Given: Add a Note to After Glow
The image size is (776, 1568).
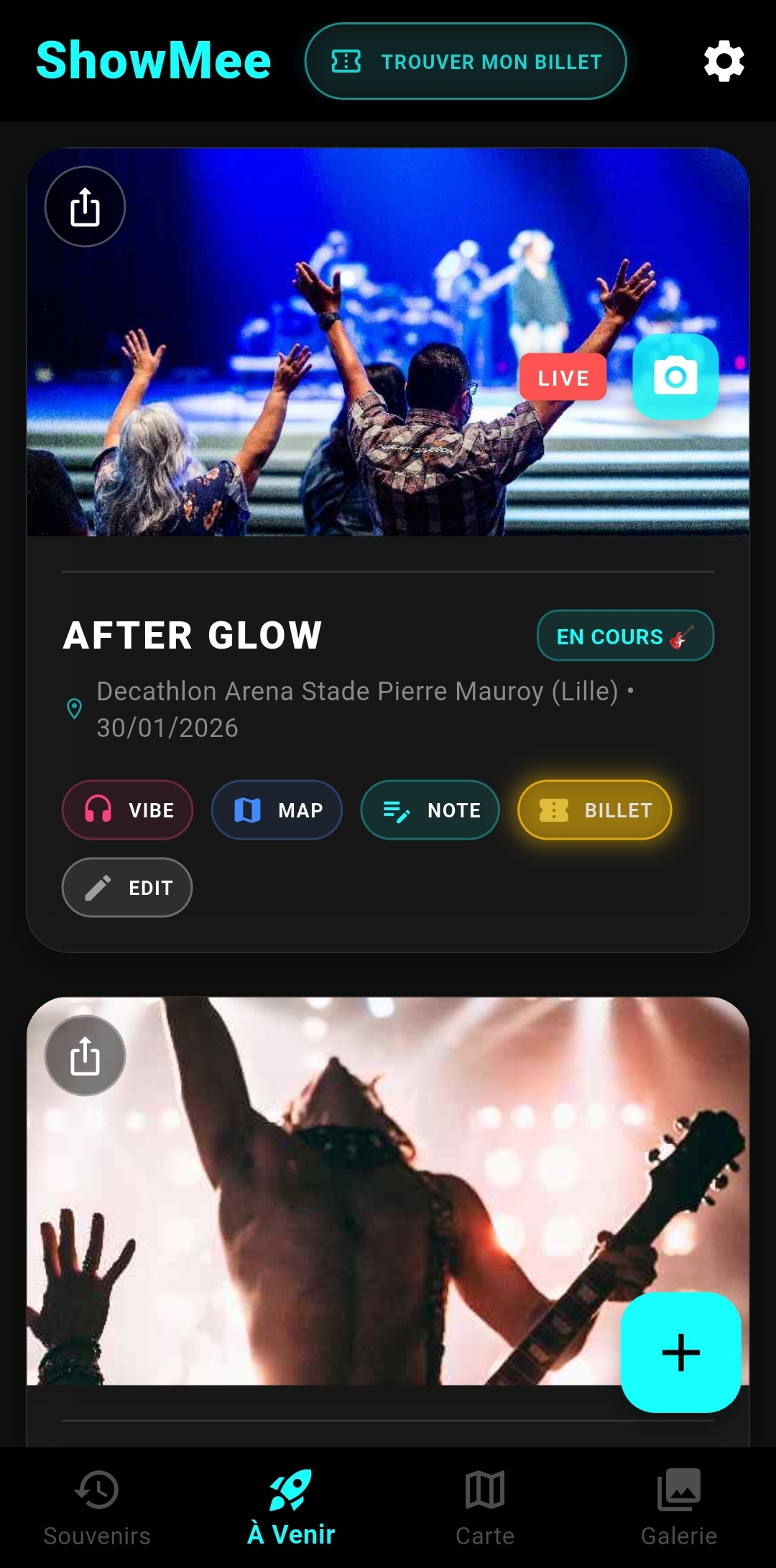Looking at the screenshot, I should tap(430, 809).
